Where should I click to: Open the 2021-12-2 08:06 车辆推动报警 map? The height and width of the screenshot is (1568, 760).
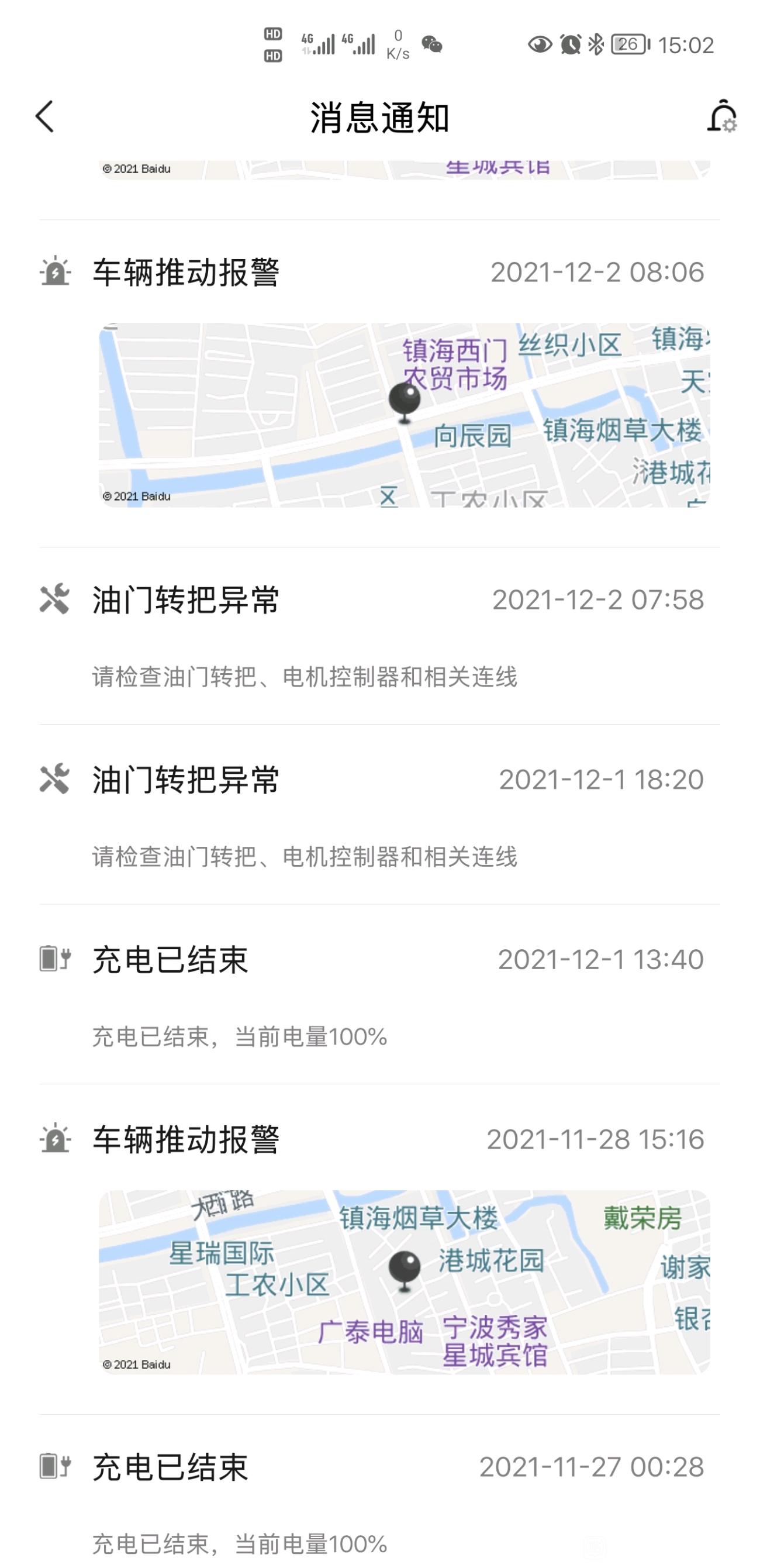click(x=404, y=415)
